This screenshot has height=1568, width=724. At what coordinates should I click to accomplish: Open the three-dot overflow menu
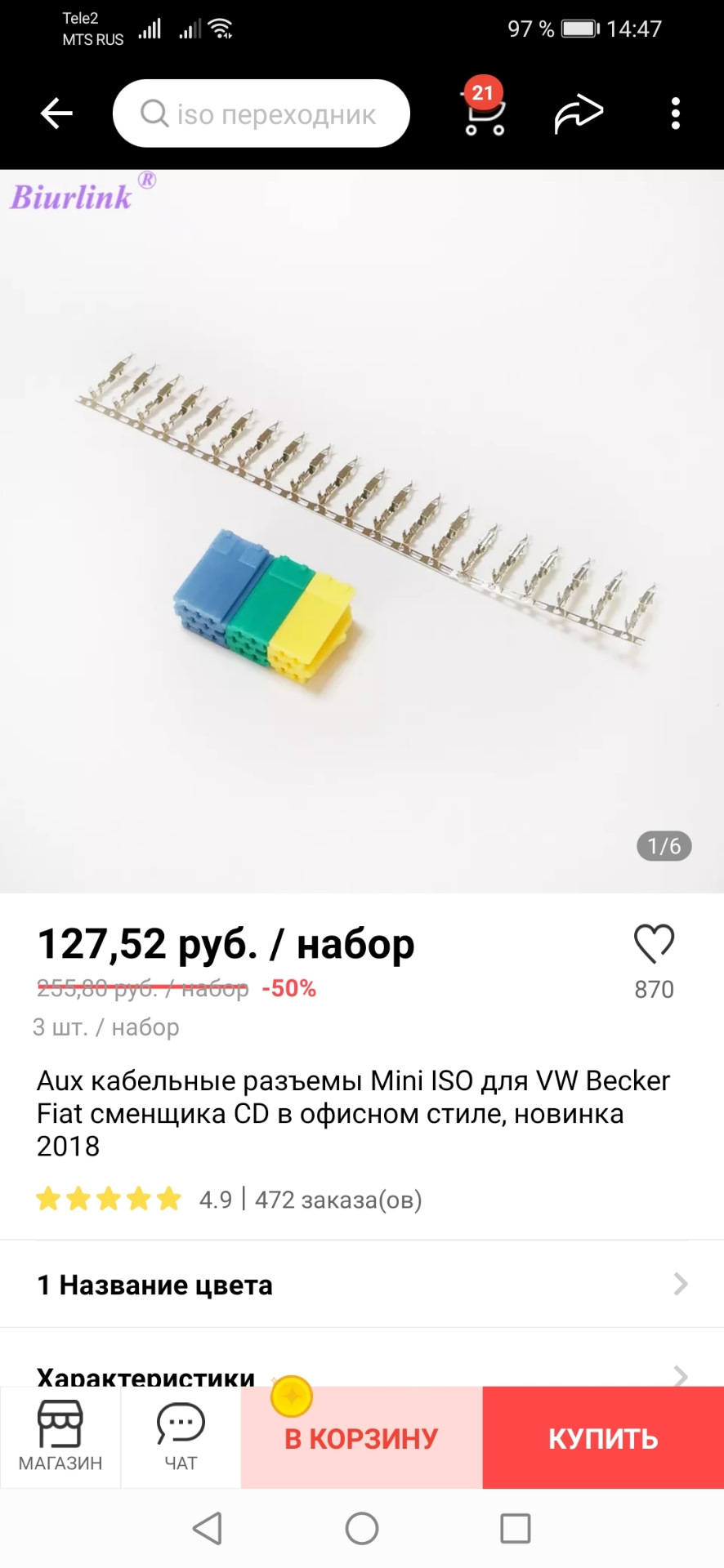point(675,114)
